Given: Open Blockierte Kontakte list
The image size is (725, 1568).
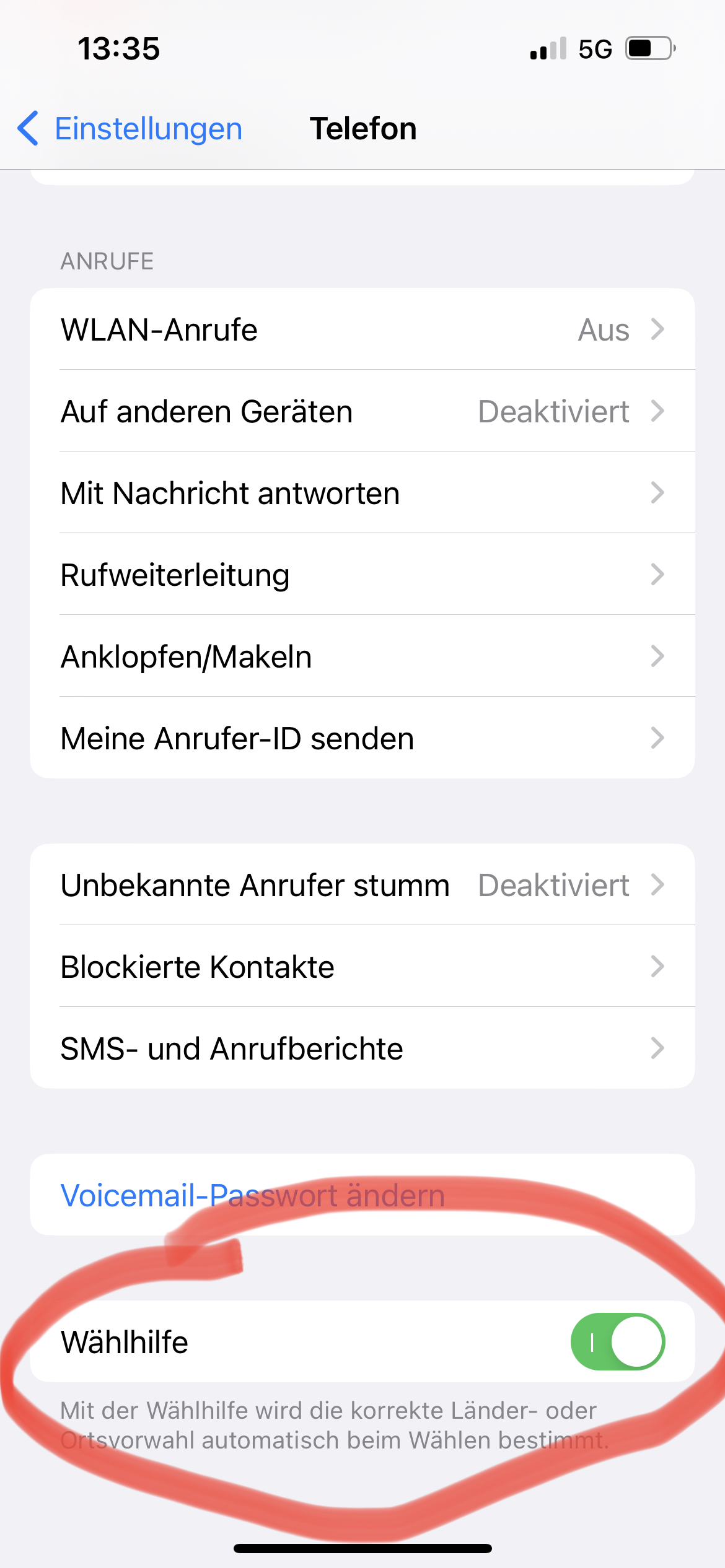Looking at the screenshot, I should 362,967.
